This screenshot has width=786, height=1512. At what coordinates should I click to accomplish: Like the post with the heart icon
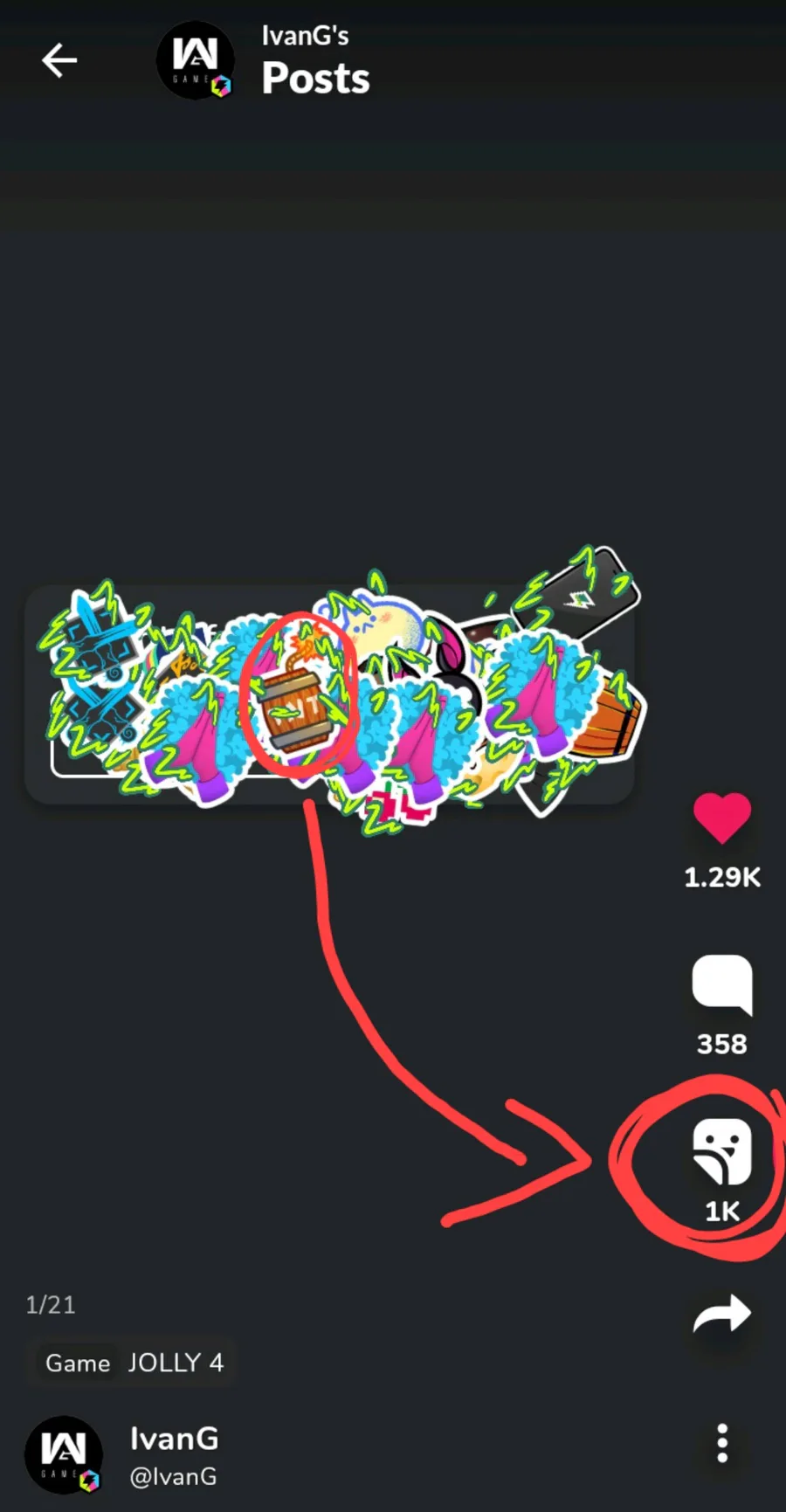[722, 818]
